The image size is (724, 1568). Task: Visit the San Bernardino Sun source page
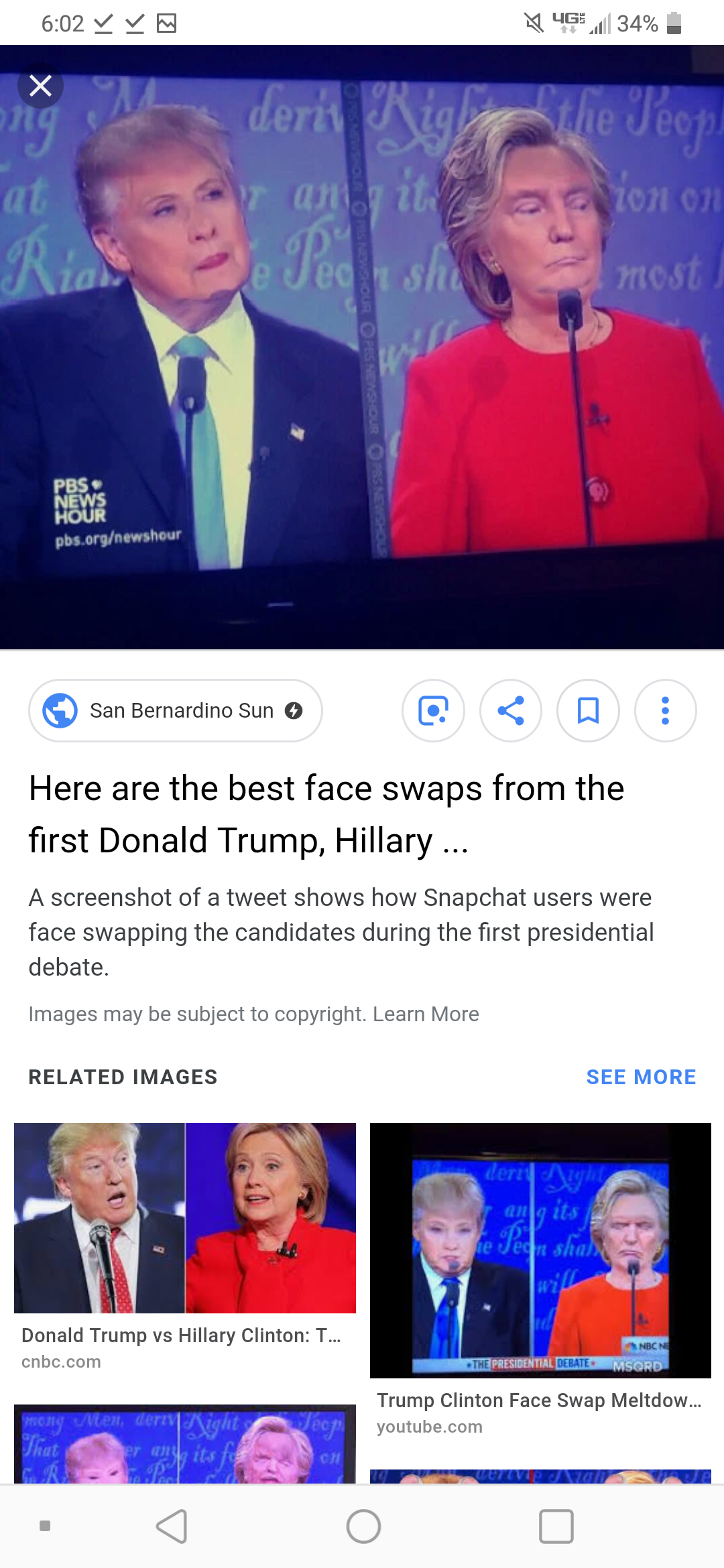coord(176,710)
